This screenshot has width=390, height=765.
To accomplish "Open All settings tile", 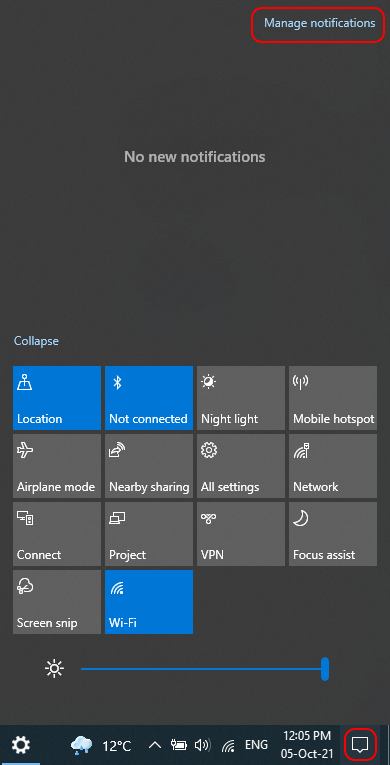I will click(241, 466).
